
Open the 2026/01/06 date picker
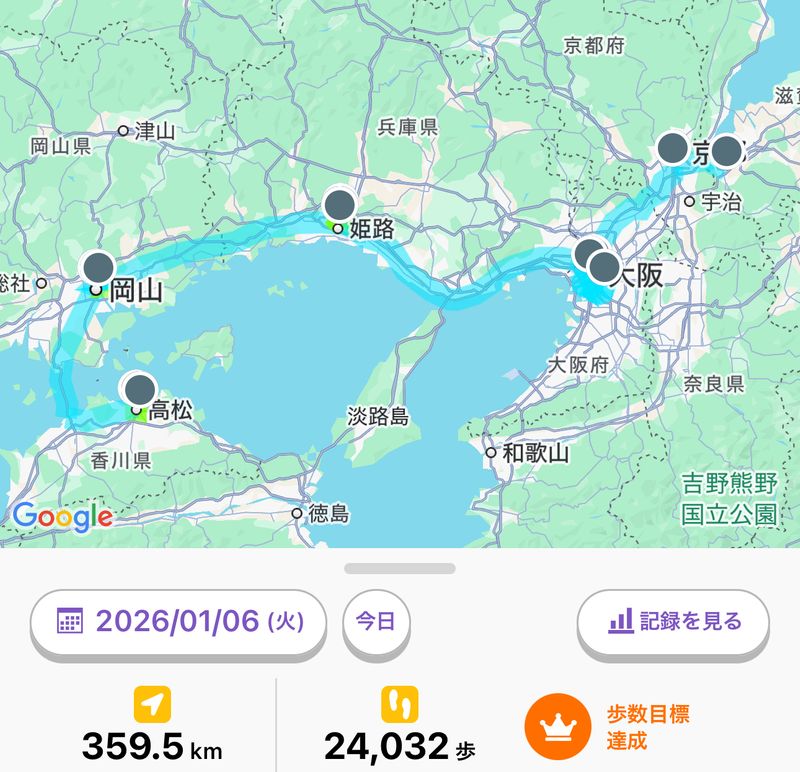pos(178,621)
